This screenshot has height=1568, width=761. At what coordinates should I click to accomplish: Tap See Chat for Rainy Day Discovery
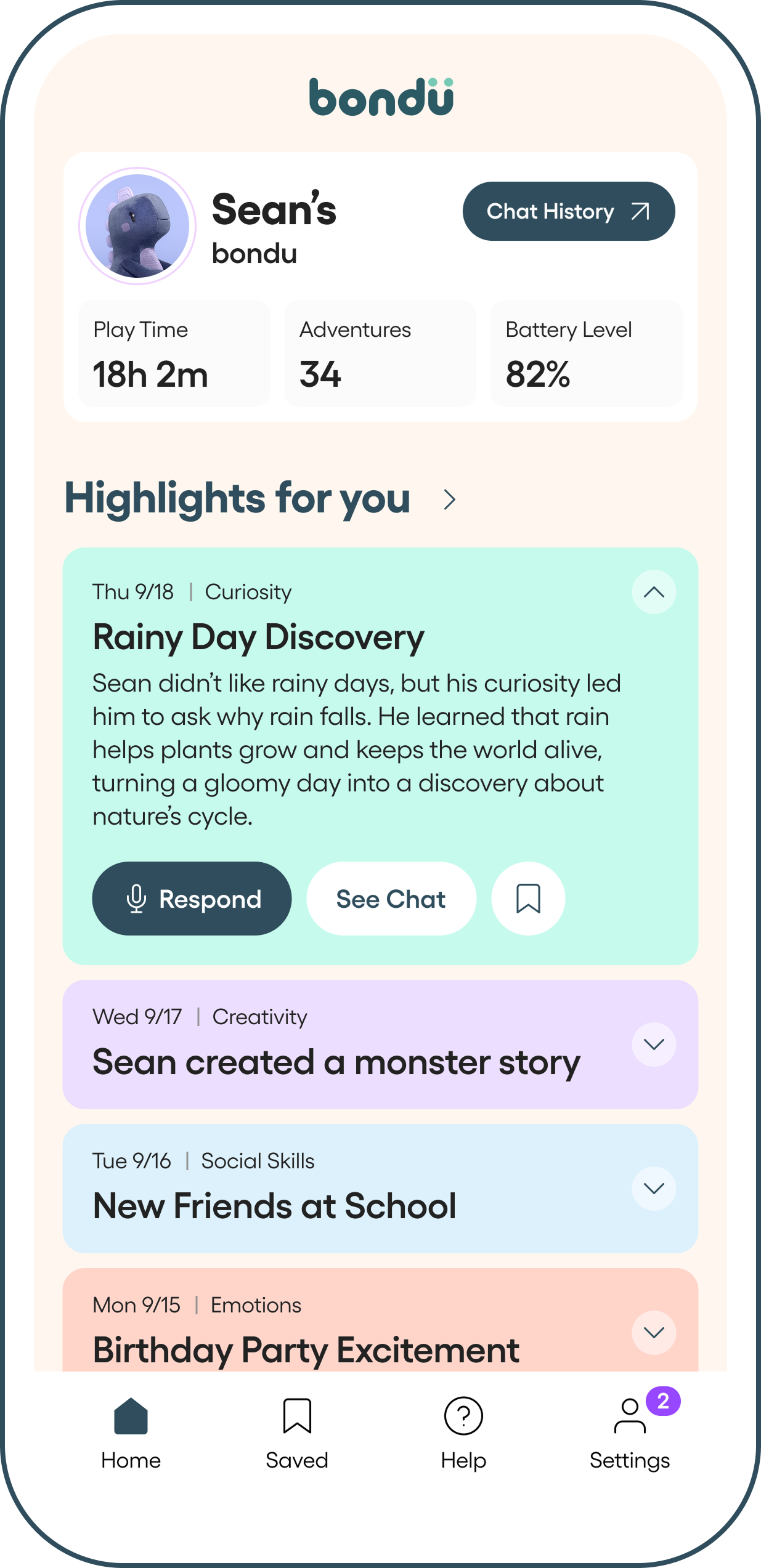pos(391,899)
